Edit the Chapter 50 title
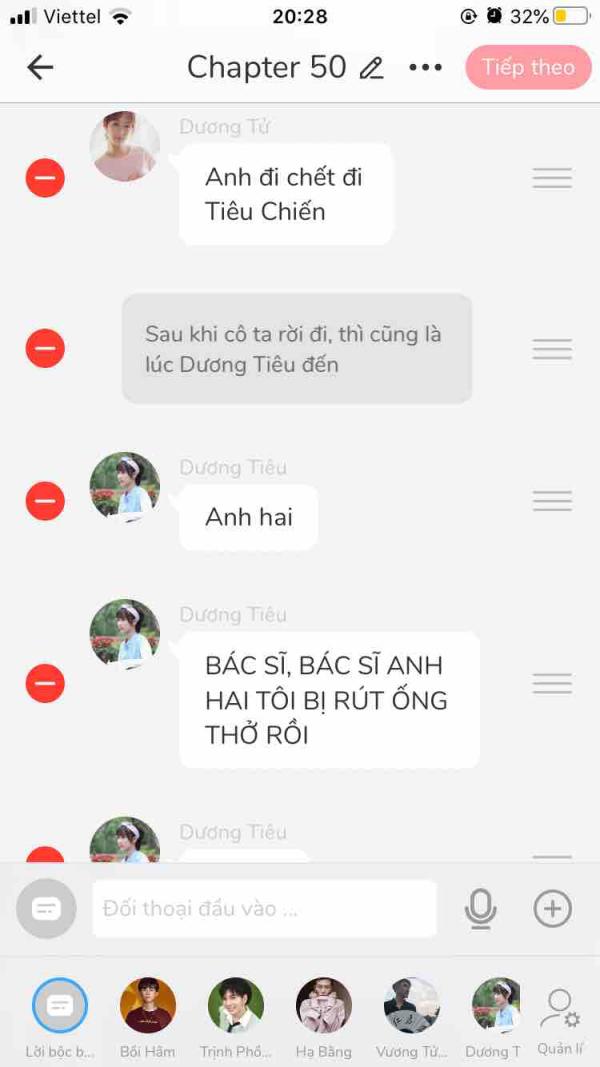 coord(371,67)
